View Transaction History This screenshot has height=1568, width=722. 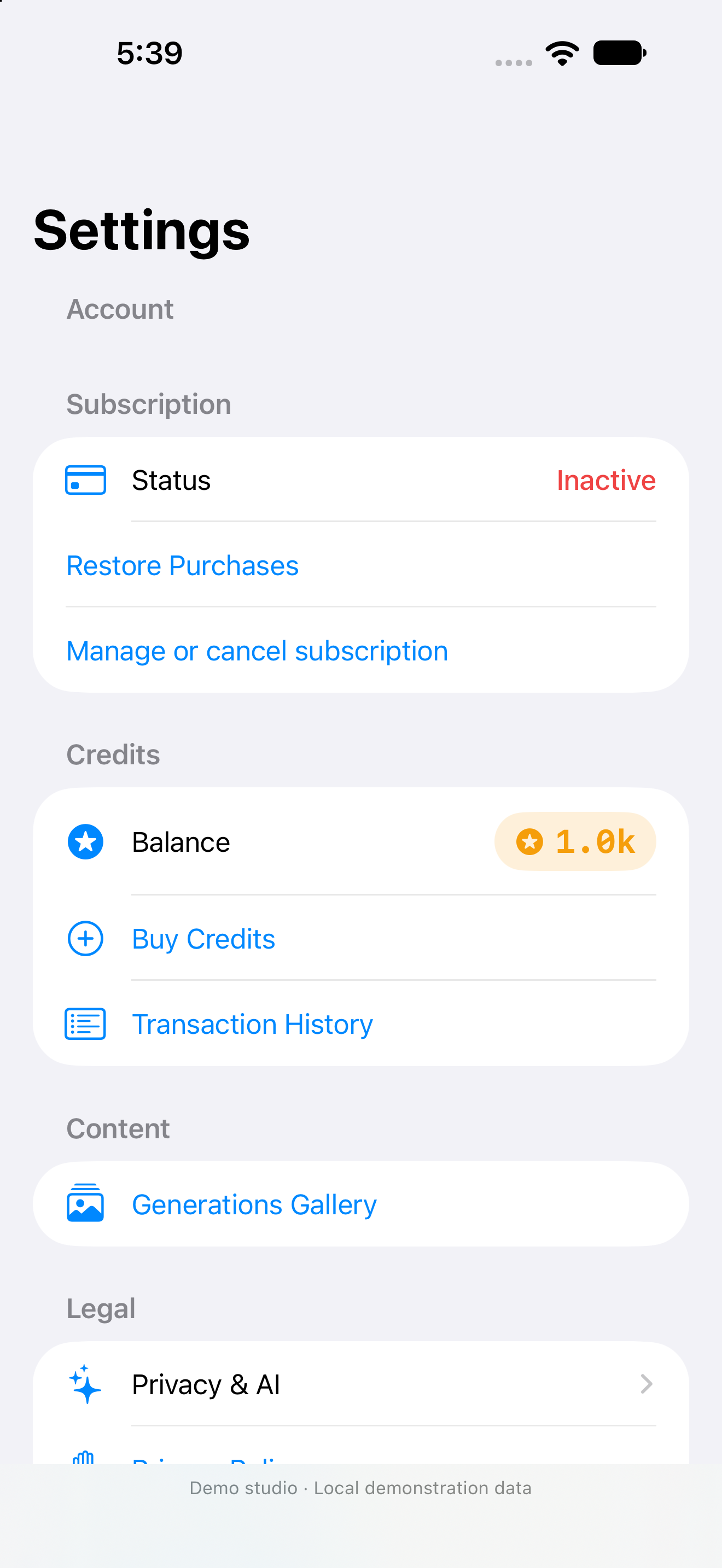click(360, 1023)
